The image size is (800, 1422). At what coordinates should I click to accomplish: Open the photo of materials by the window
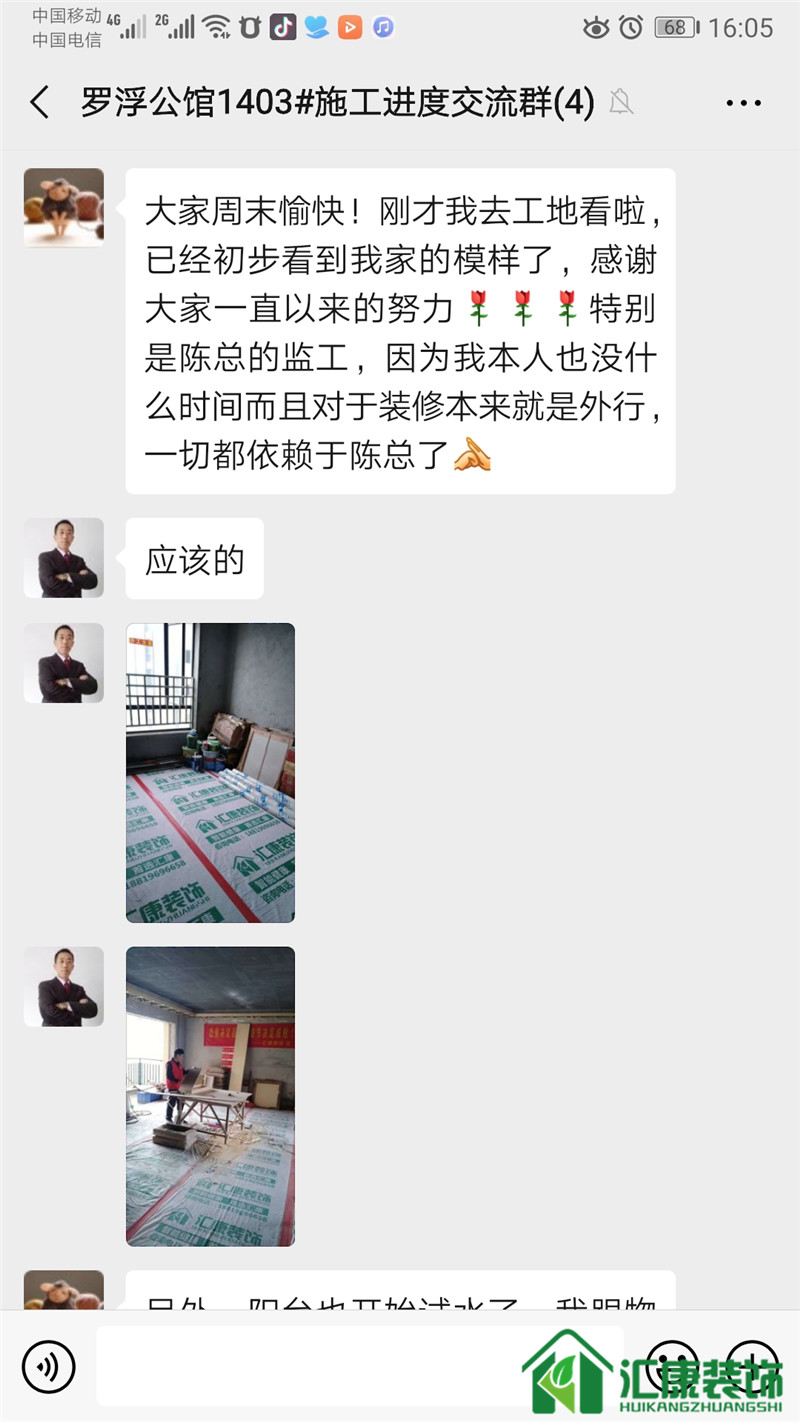(x=210, y=772)
